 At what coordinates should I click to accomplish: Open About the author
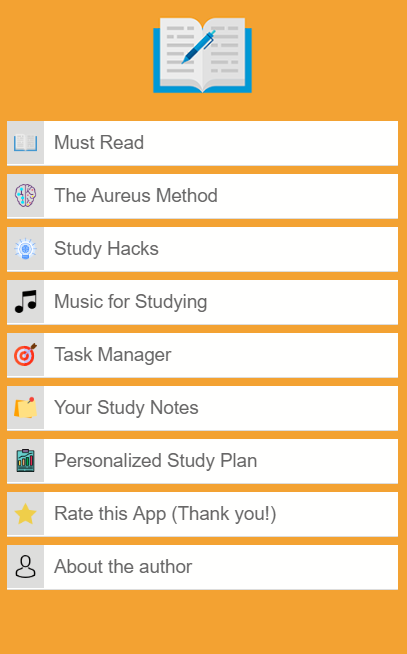pyautogui.click(x=202, y=567)
